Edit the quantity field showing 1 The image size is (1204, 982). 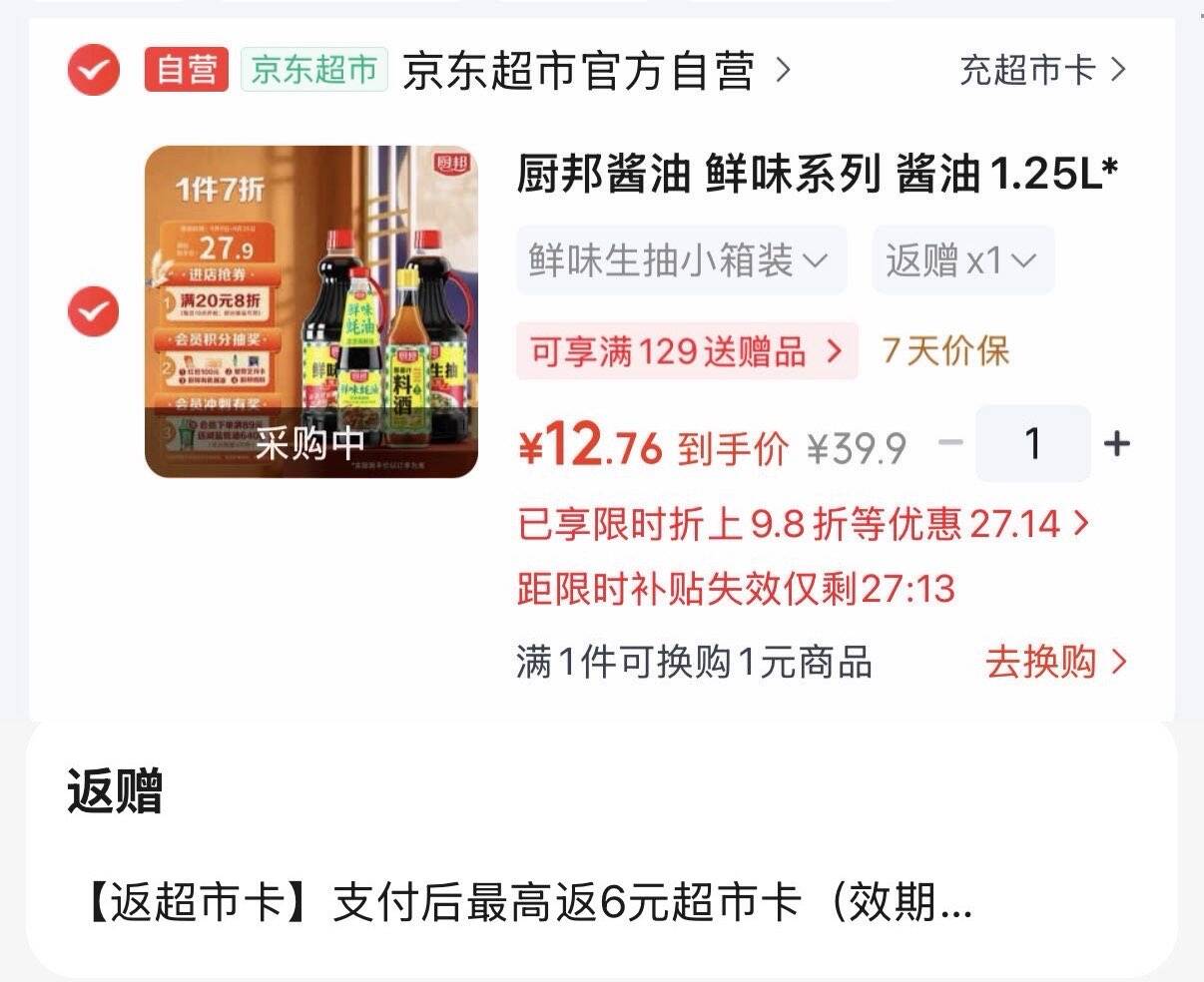click(1033, 443)
